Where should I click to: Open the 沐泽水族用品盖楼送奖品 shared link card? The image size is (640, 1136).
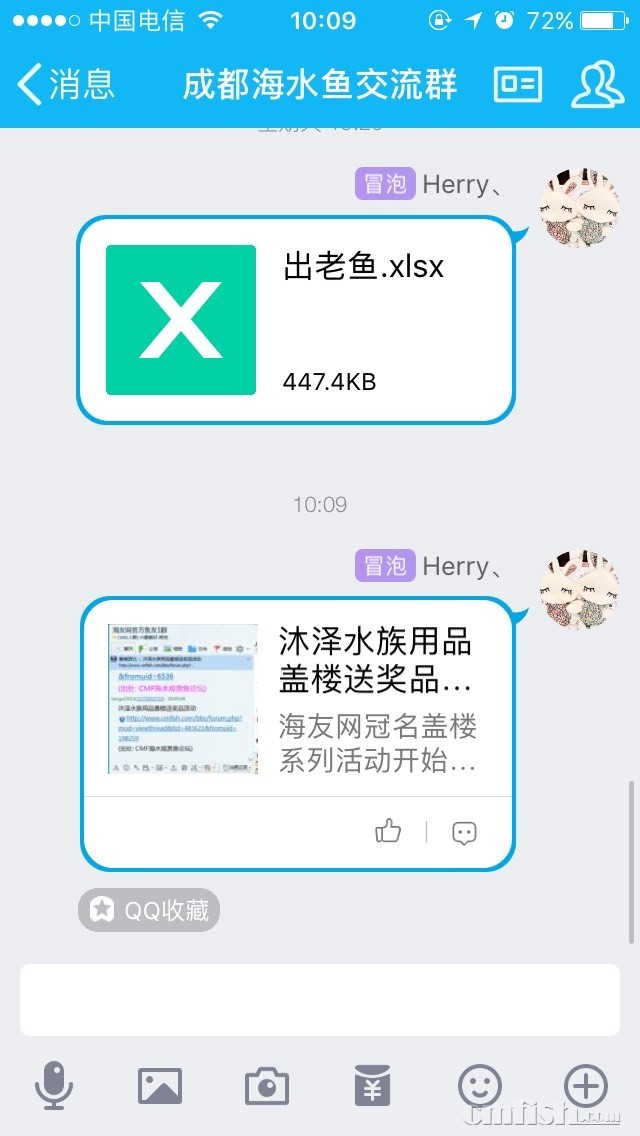297,698
